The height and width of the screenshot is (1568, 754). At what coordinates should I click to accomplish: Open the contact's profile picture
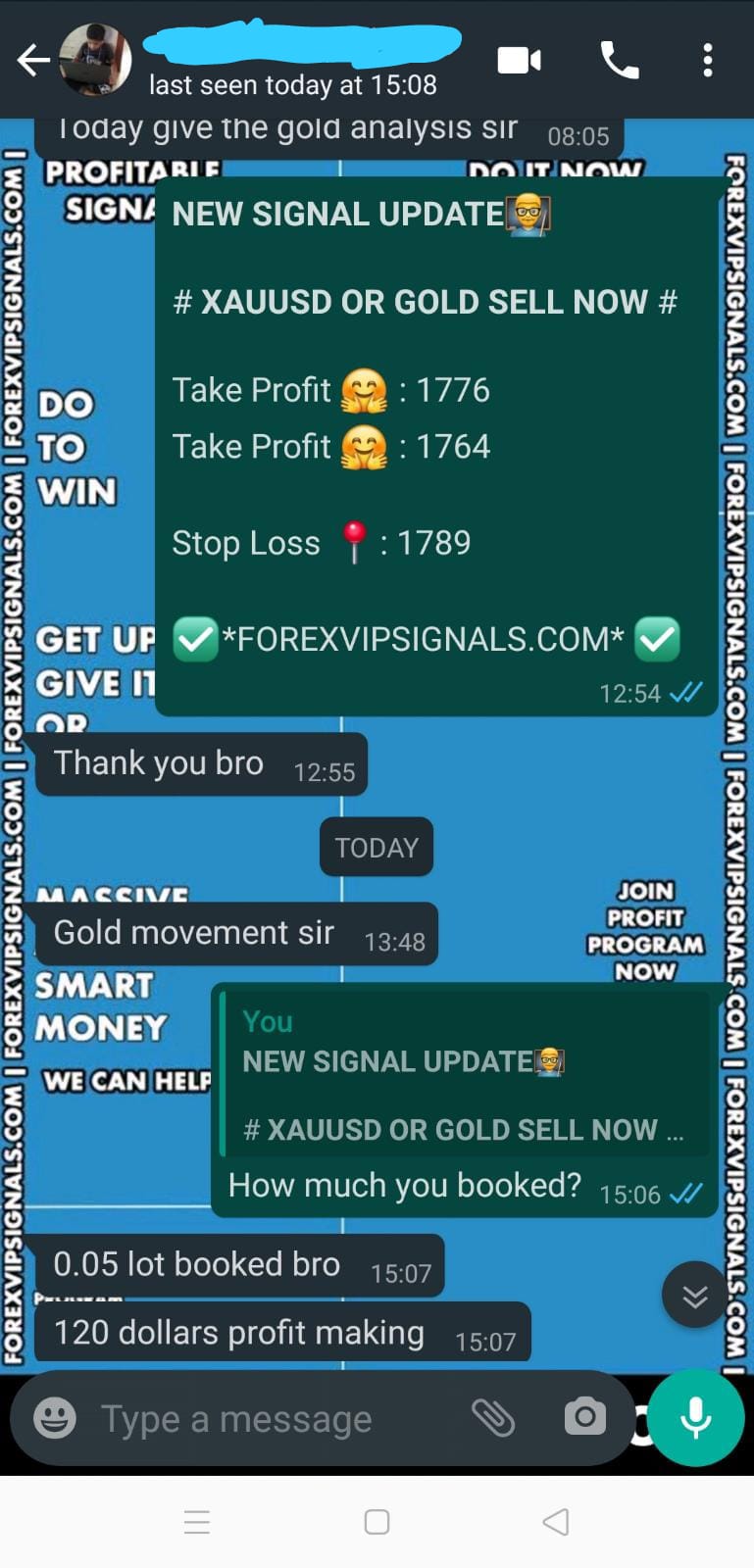[95, 60]
